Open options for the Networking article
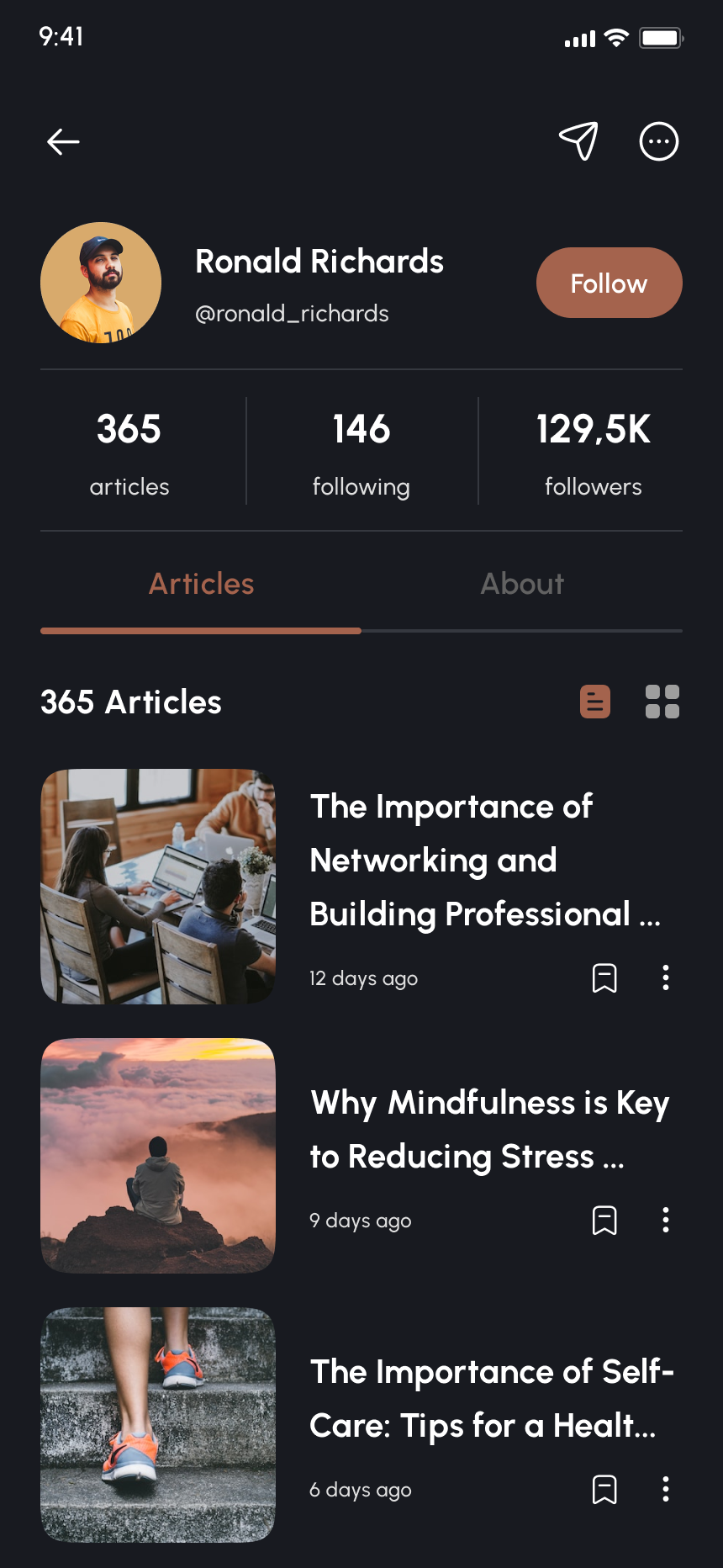Image resolution: width=723 pixels, height=1568 pixels. tap(666, 978)
